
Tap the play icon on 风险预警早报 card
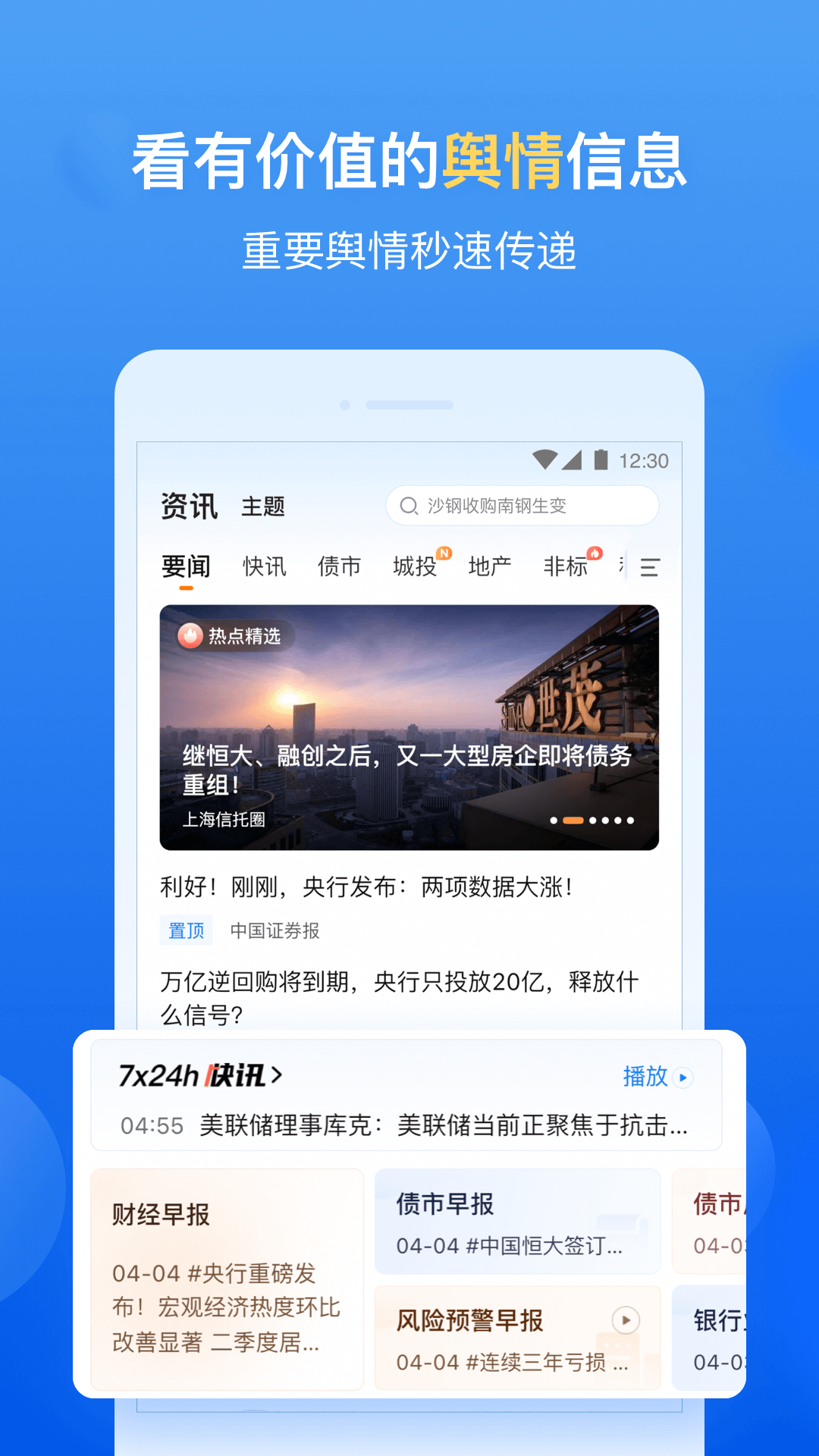(624, 1319)
